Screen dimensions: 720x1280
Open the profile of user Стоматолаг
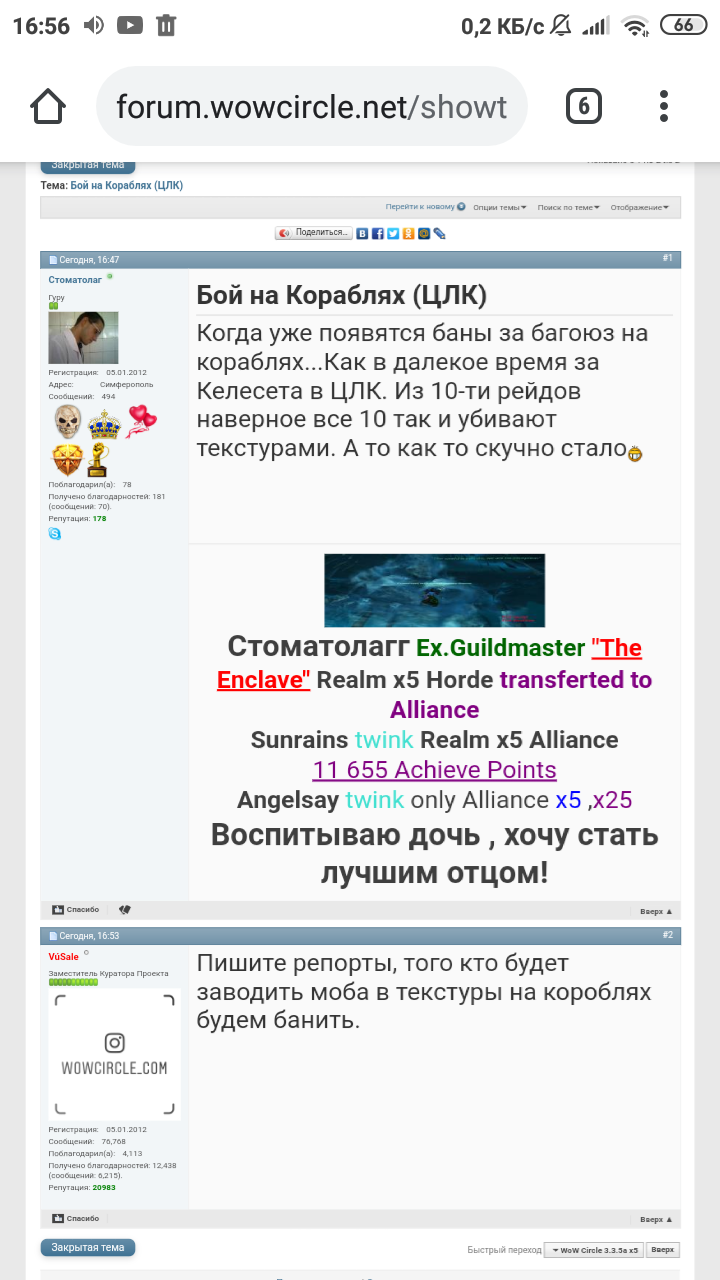point(75,280)
